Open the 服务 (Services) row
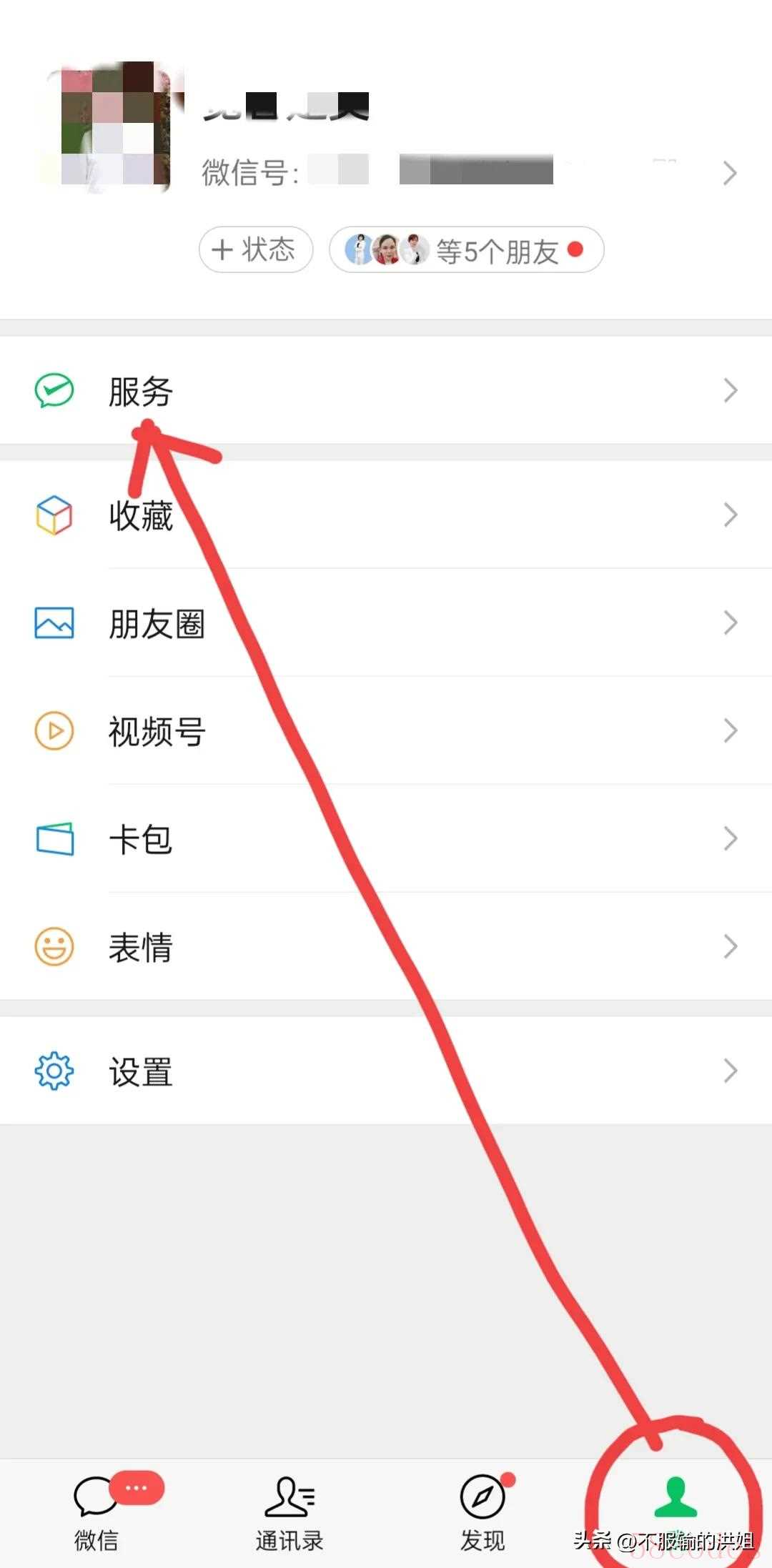 (386, 390)
